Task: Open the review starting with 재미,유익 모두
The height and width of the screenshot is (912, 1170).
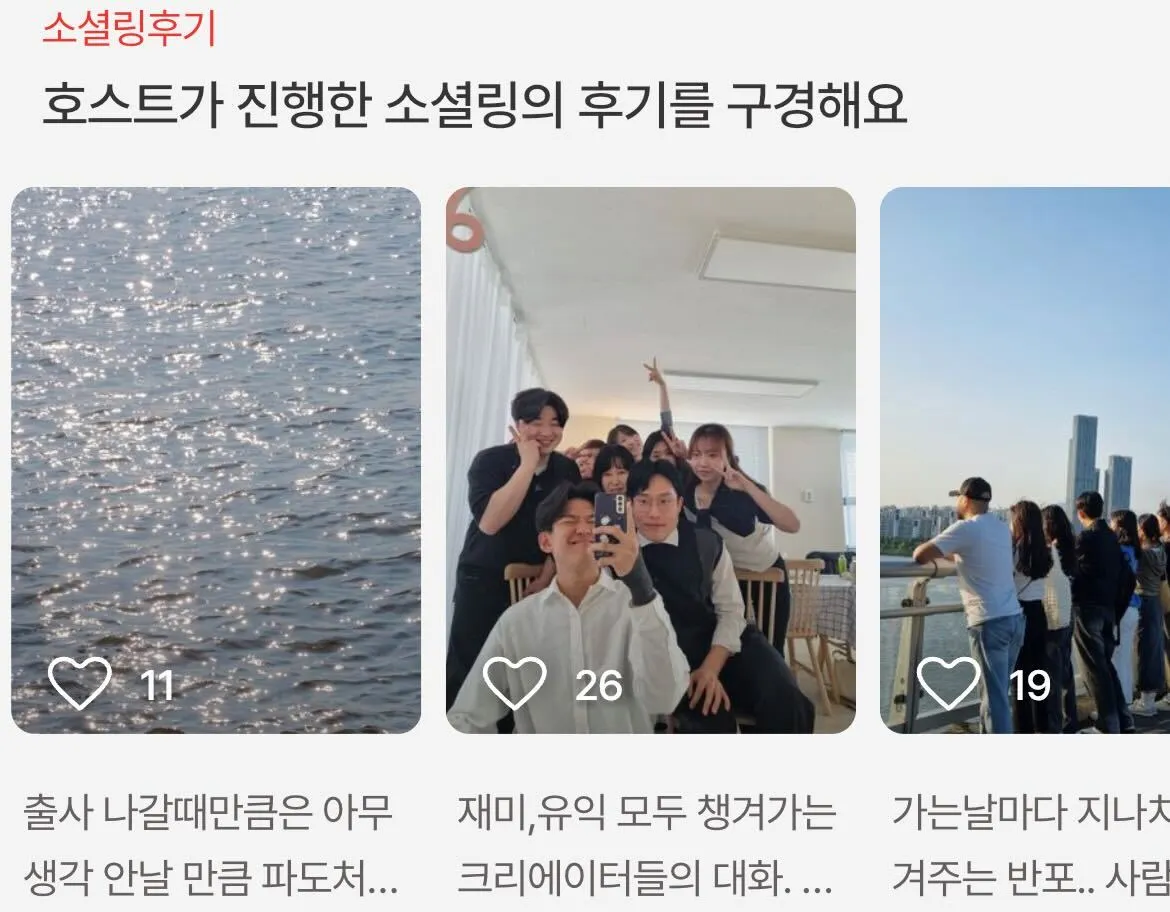Action: click(x=647, y=846)
